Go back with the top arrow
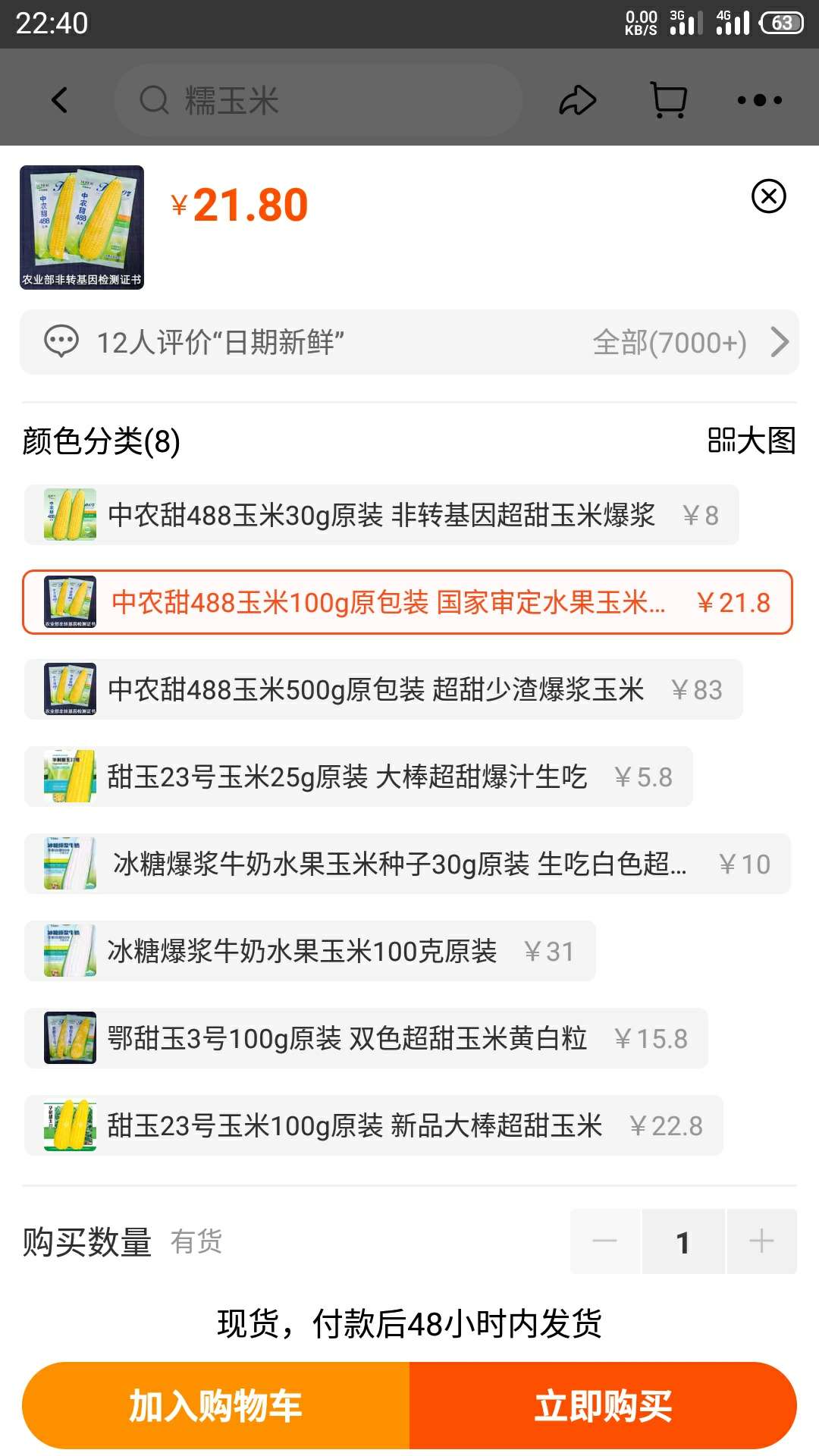This screenshot has width=819, height=1456. click(x=59, y=100)
